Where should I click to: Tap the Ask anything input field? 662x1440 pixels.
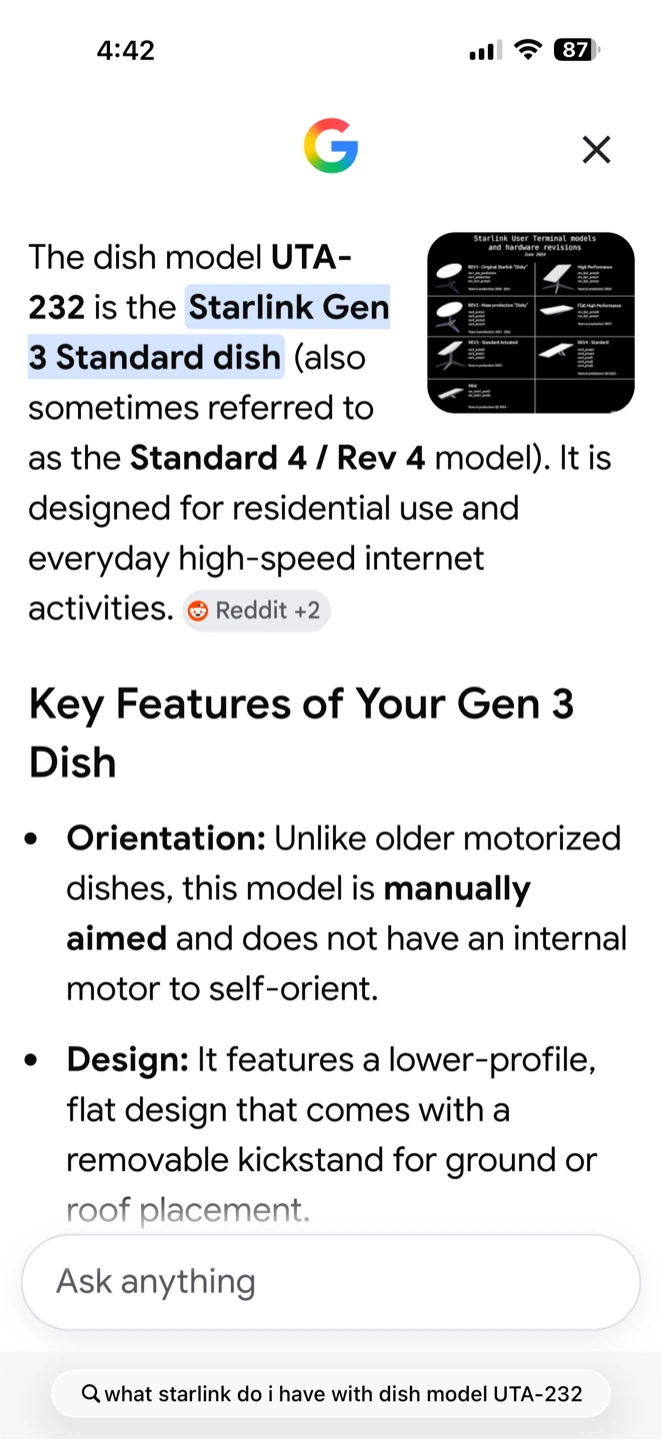331,1282
